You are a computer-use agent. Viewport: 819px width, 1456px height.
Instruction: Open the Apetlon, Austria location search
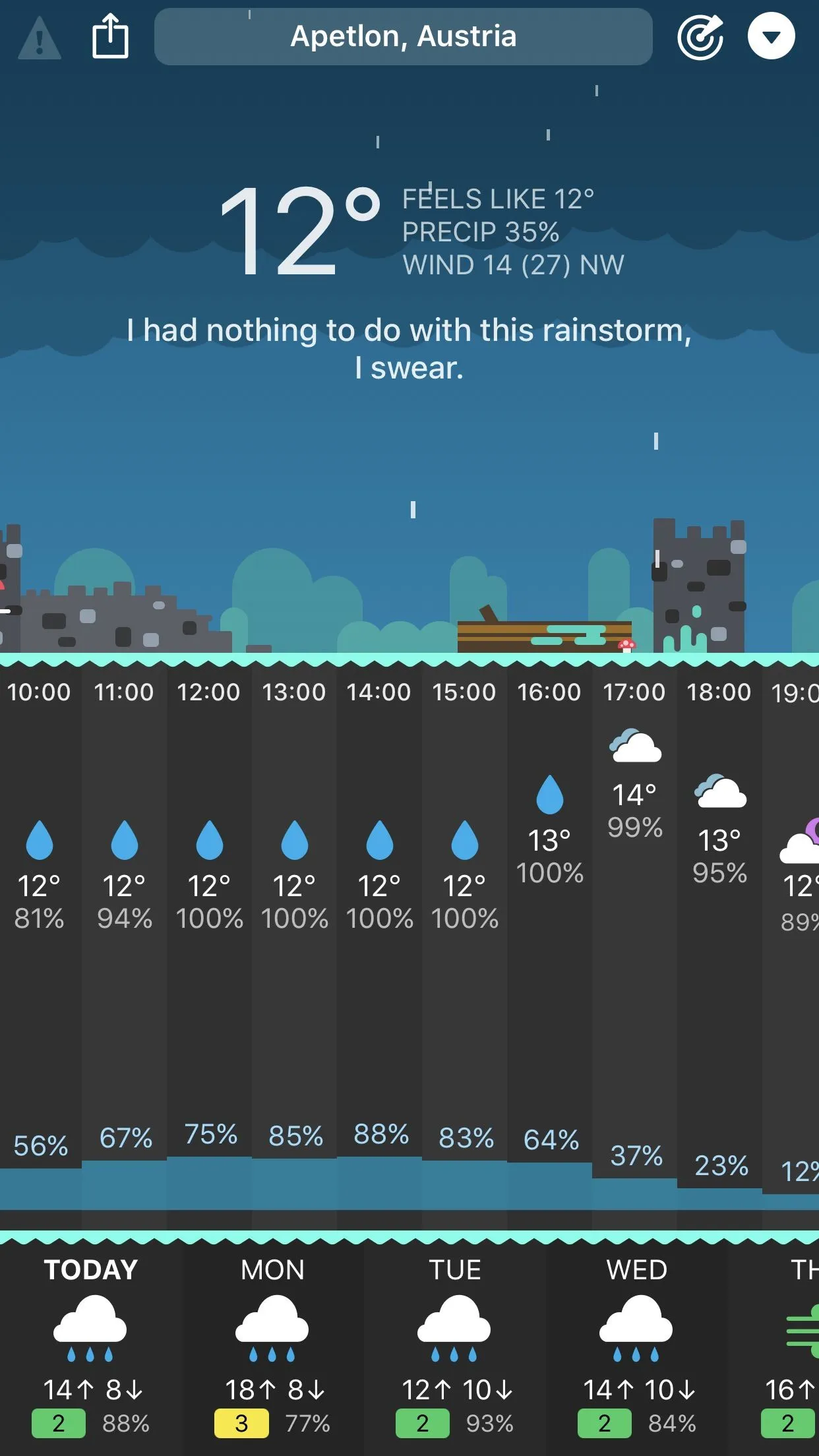(403, 37)
